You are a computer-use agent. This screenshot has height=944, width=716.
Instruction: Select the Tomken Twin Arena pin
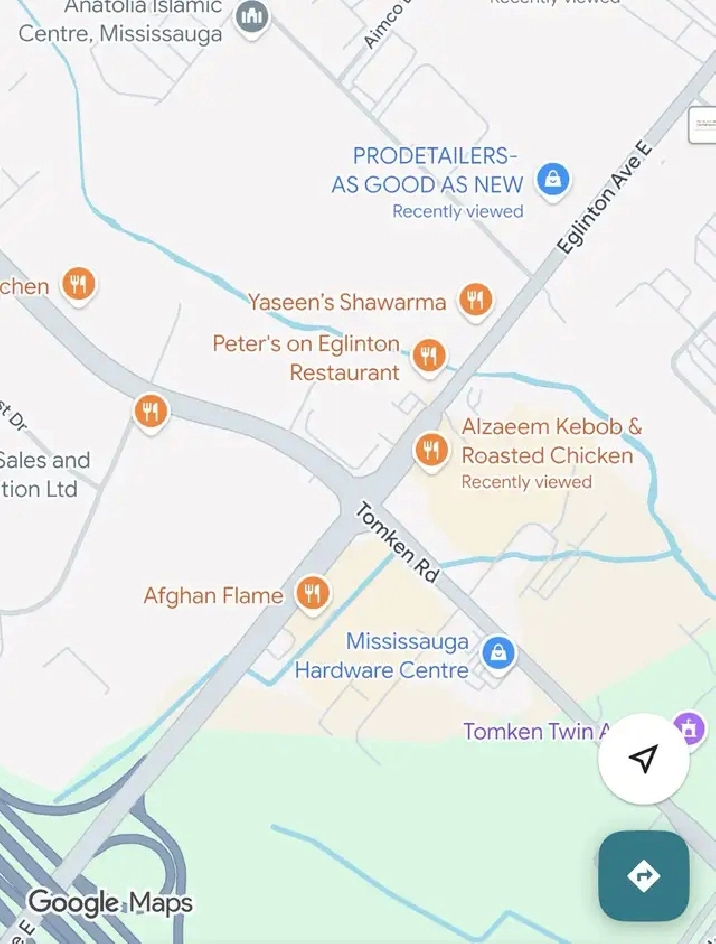(687, 728)
